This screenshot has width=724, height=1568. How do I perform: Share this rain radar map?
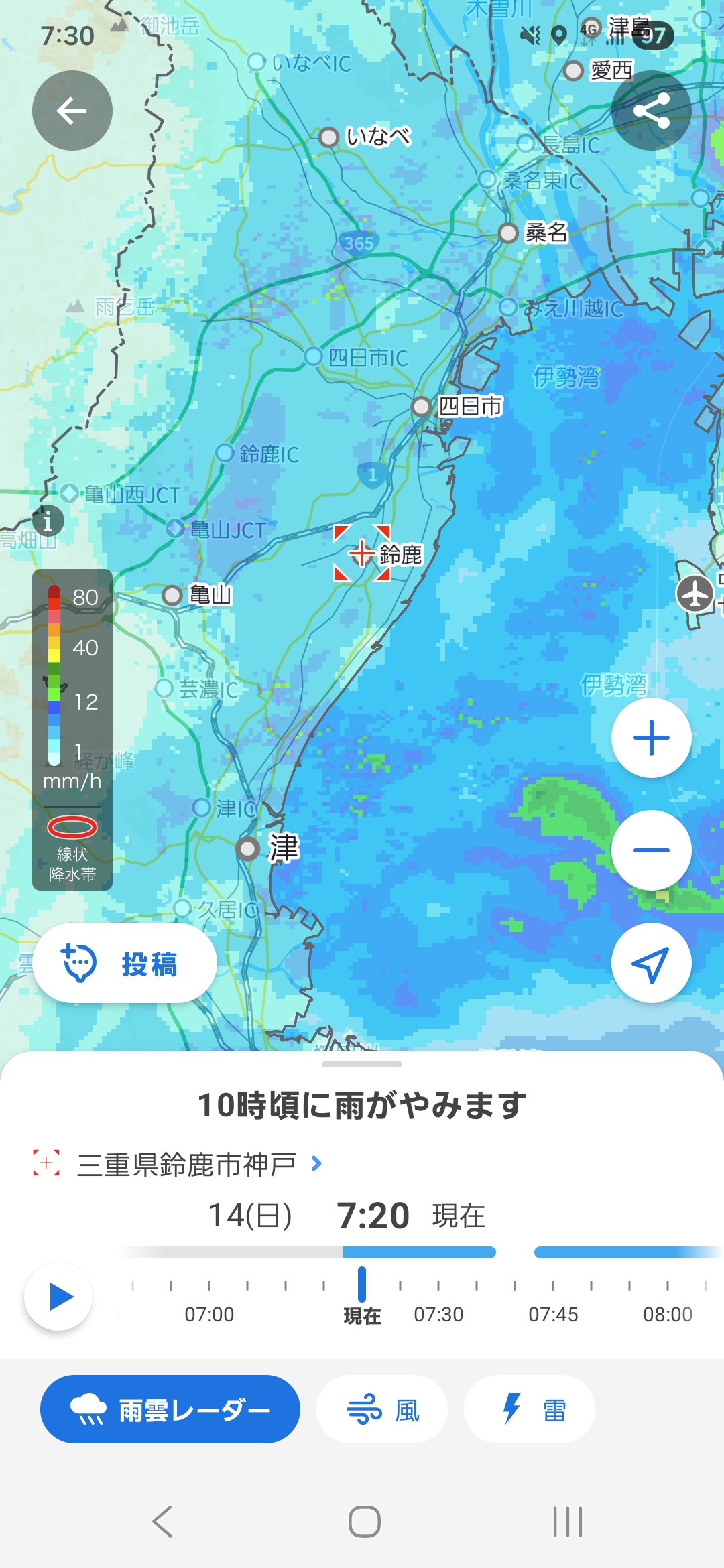(651, 111)
